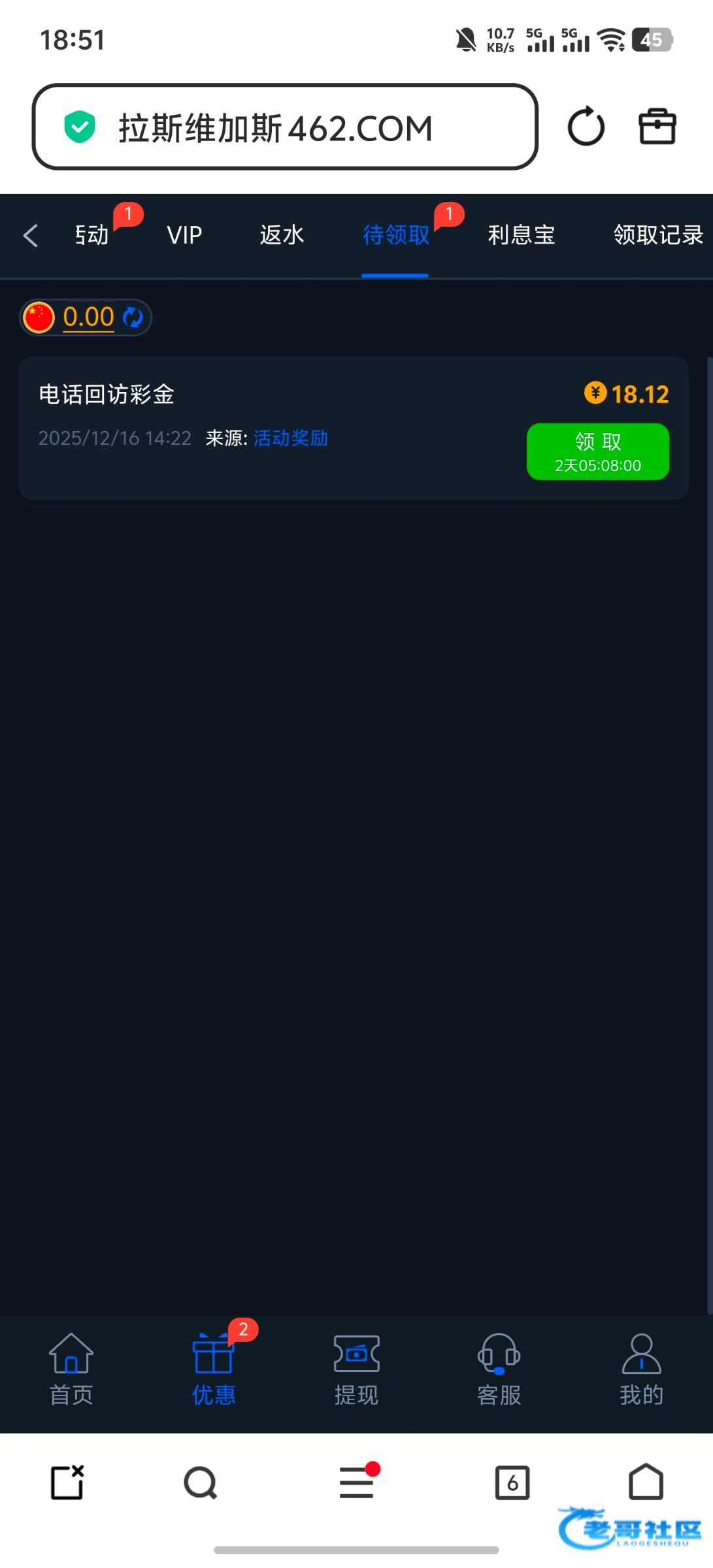The image size is (713, 1568).
Task: Go to the 首页 home tab
Action: click(x=71, y=1369)
